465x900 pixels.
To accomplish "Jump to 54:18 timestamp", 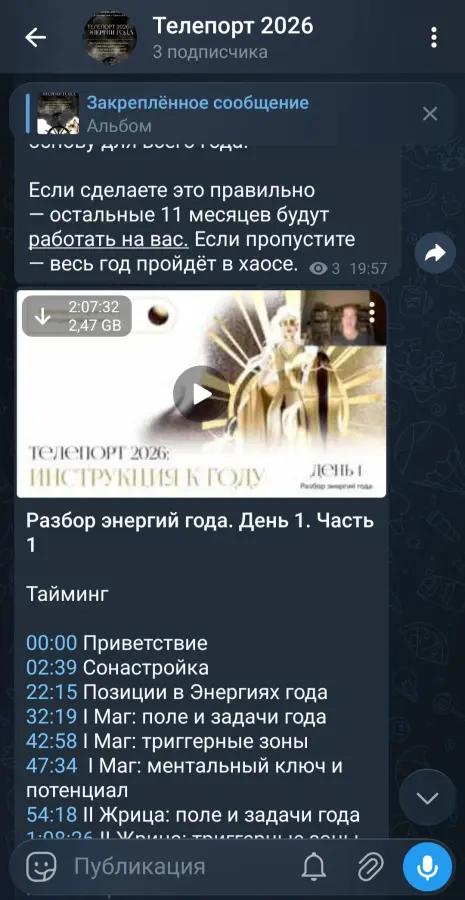I will (51, 815).
